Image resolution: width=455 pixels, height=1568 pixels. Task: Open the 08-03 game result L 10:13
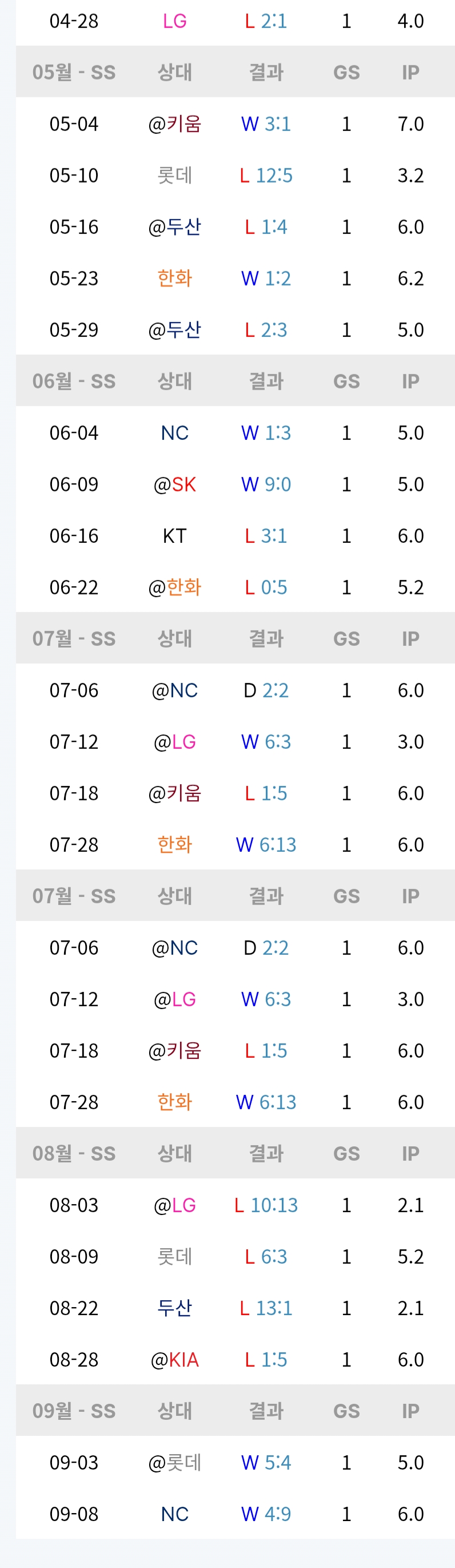click(x=266, y=1205)
